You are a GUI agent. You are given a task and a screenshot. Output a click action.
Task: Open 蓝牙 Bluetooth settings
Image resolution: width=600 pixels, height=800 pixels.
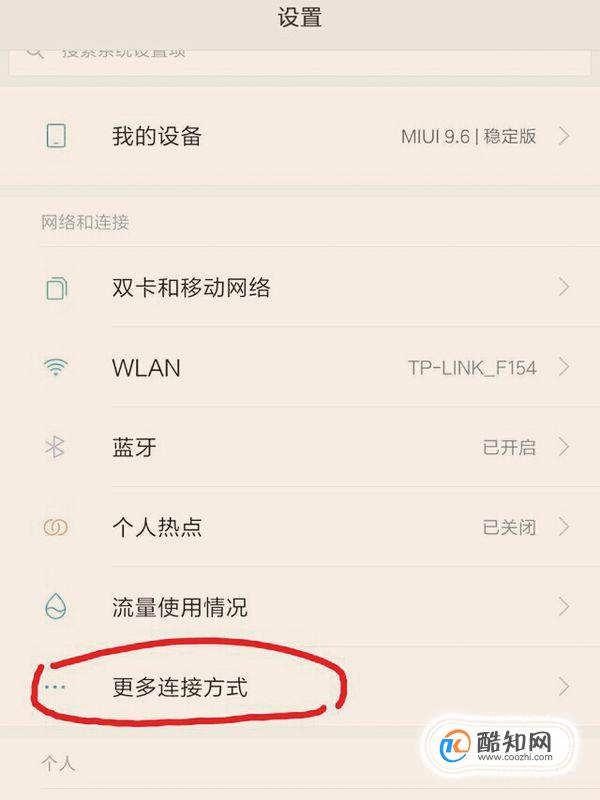point(300,447)
